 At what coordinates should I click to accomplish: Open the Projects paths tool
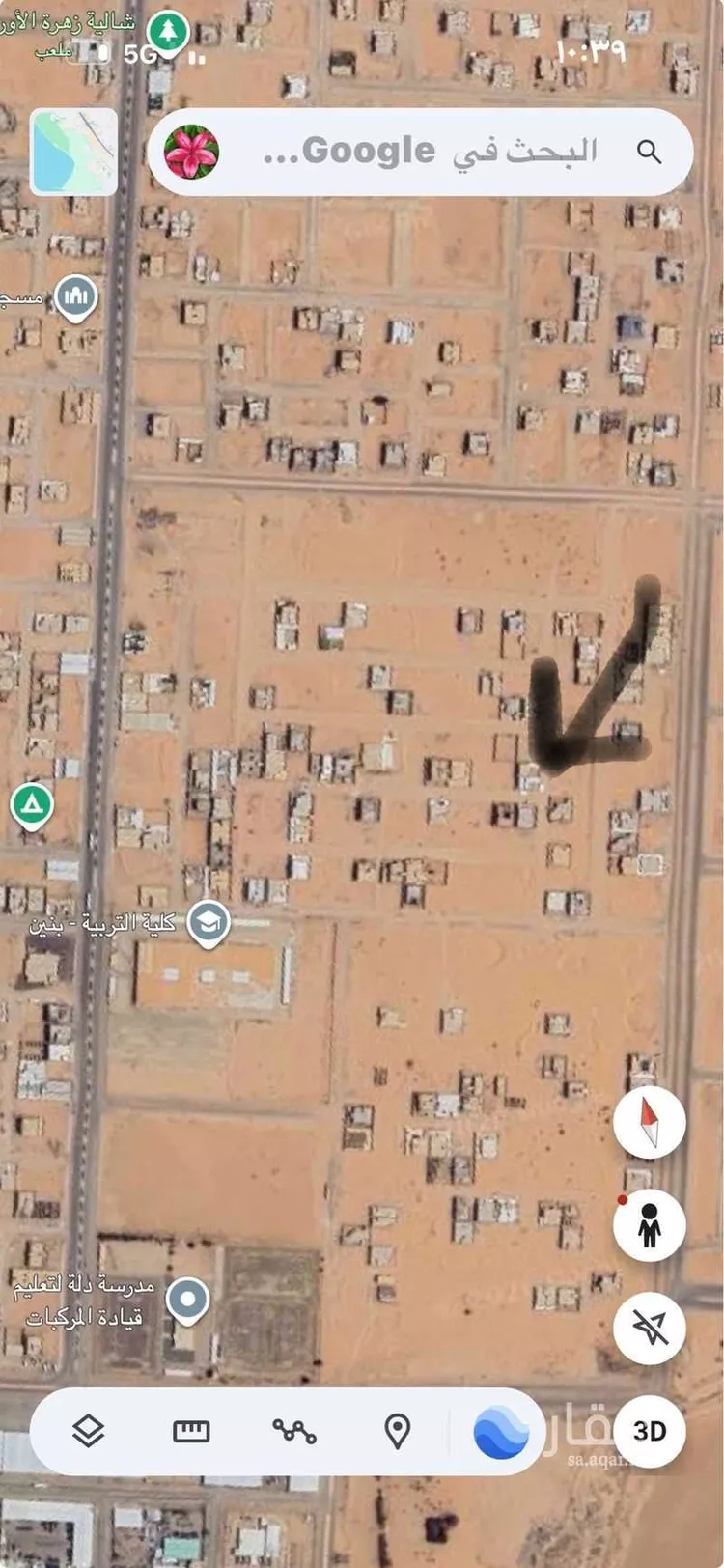(296, 1433)
